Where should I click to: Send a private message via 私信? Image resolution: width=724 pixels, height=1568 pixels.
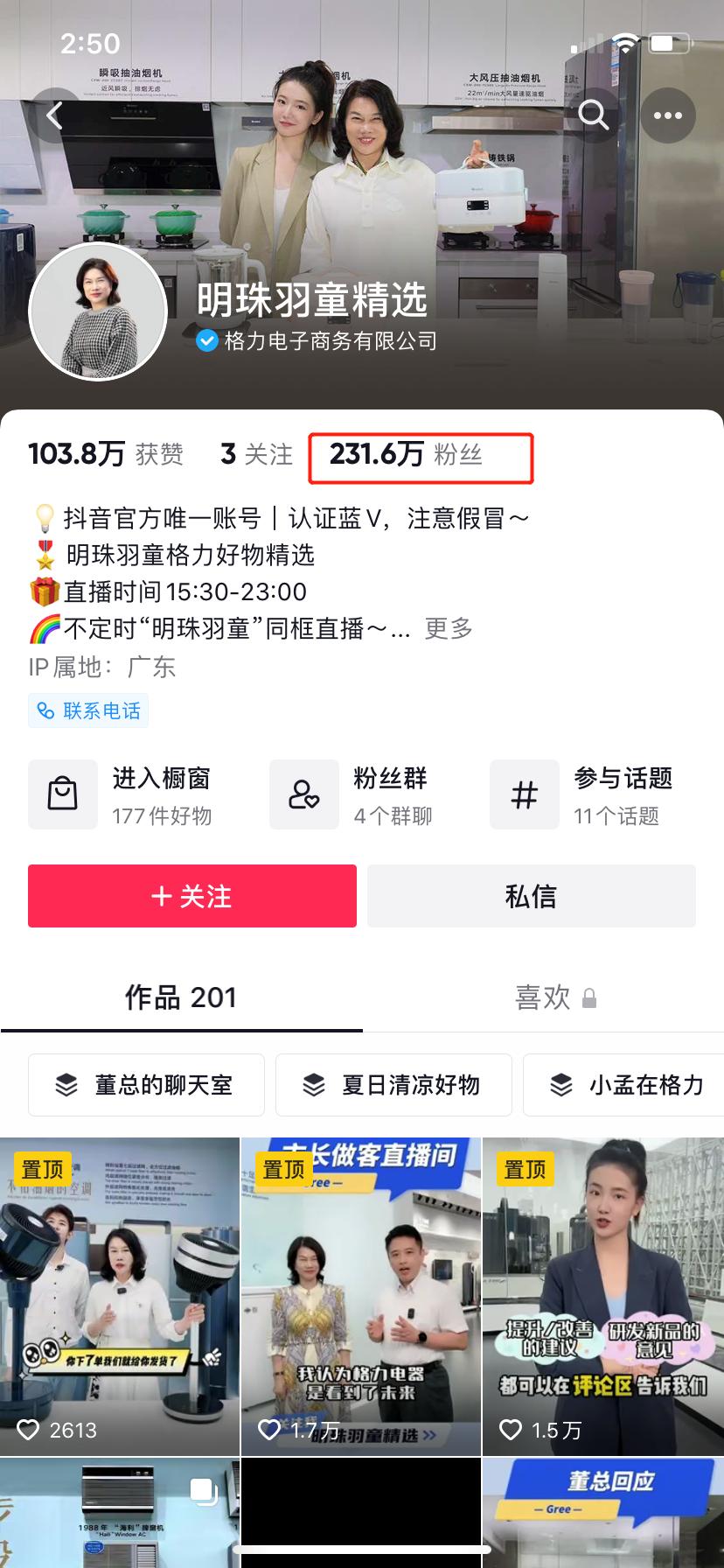point(531,896)
